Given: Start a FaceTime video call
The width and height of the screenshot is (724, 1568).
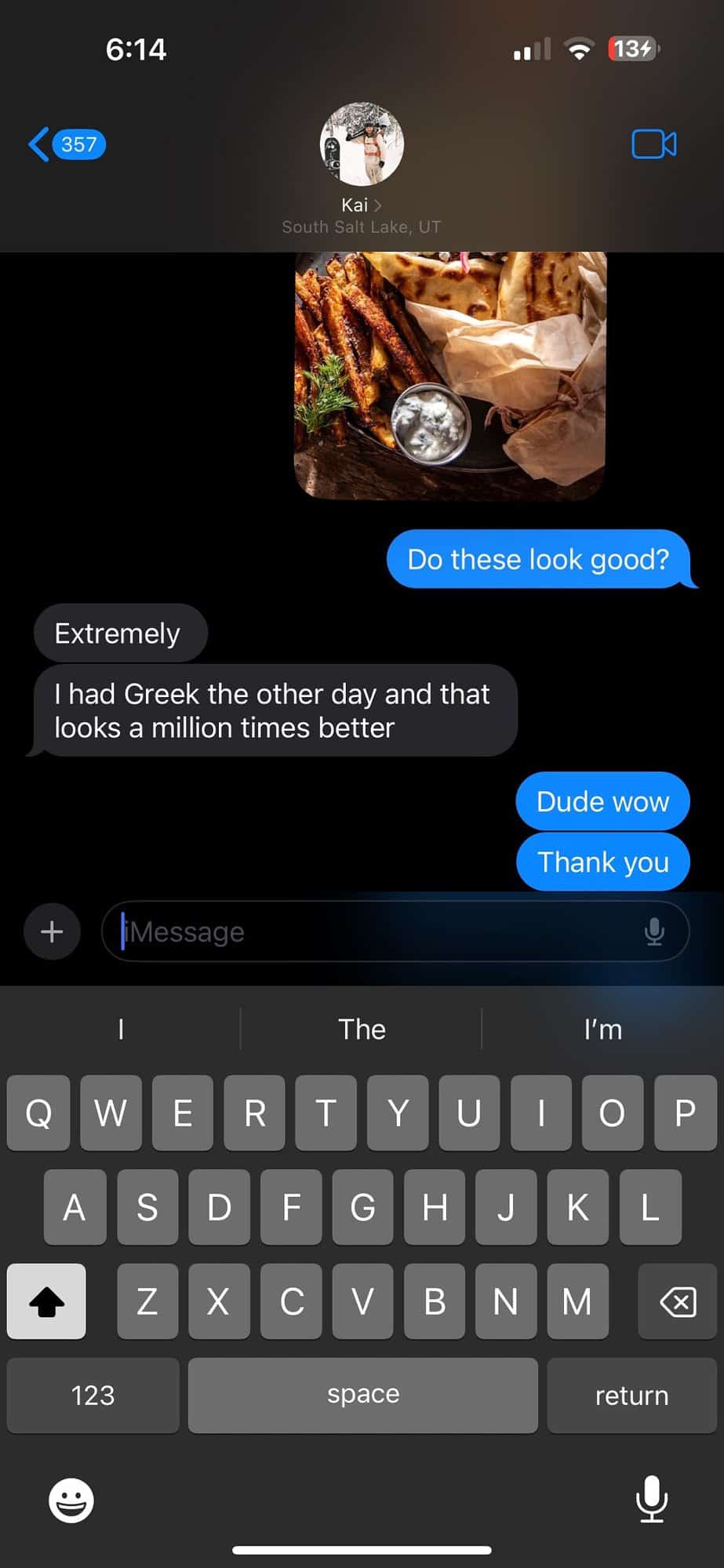Looking at the screenshot, I should (653, 144).
